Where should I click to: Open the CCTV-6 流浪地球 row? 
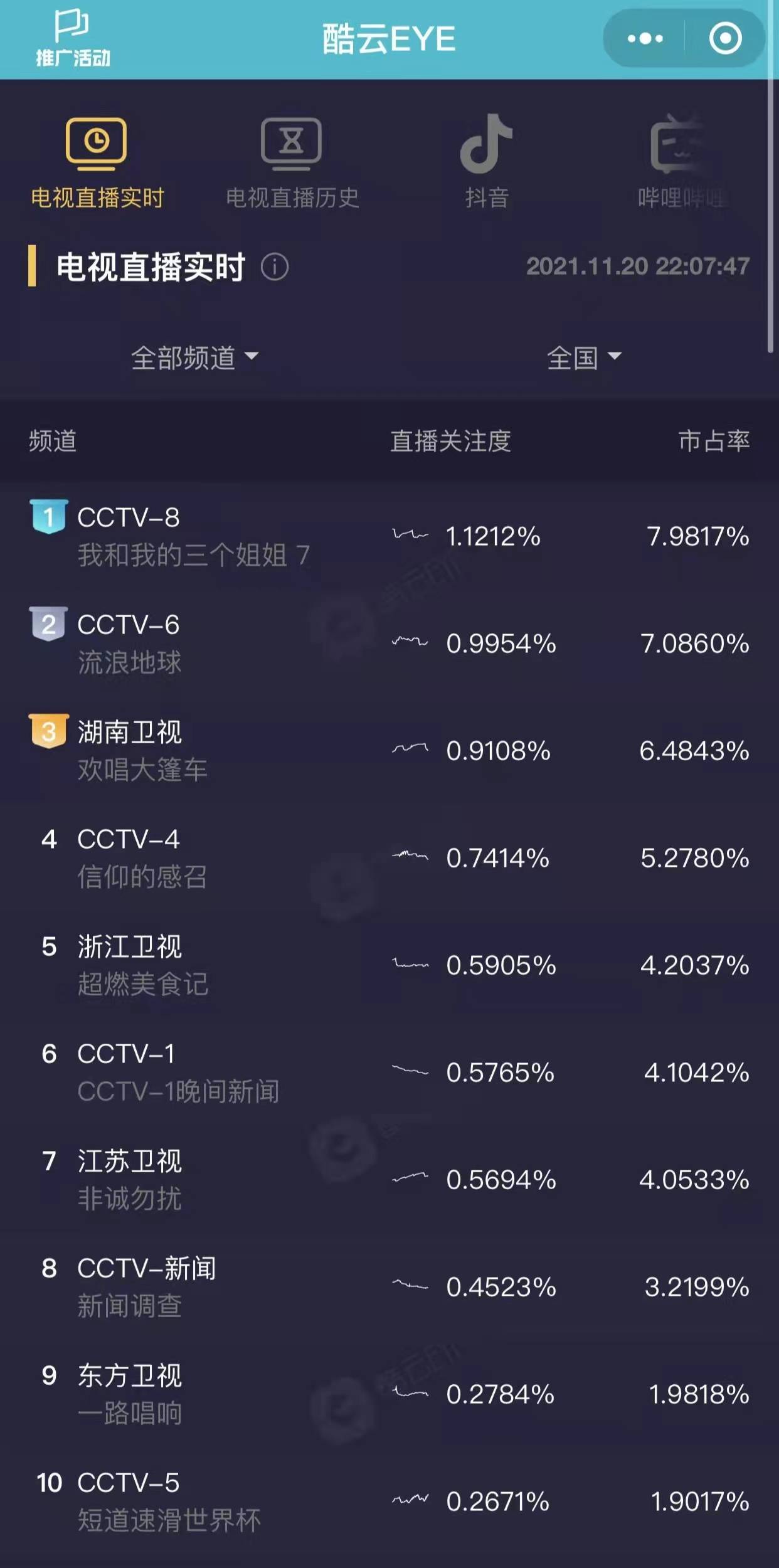coord(389,643)
